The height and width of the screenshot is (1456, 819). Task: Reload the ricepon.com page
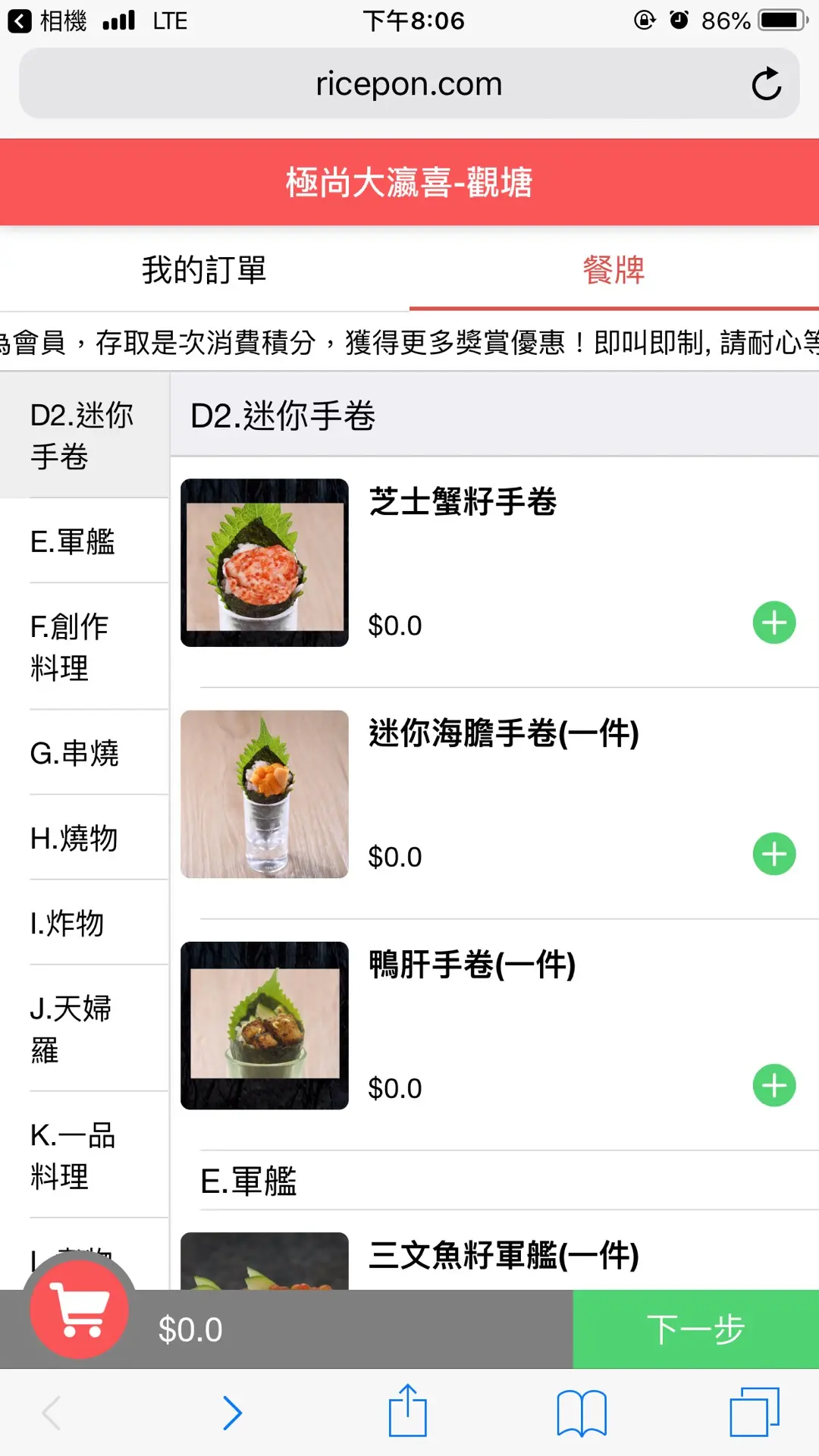pos(766,84)
